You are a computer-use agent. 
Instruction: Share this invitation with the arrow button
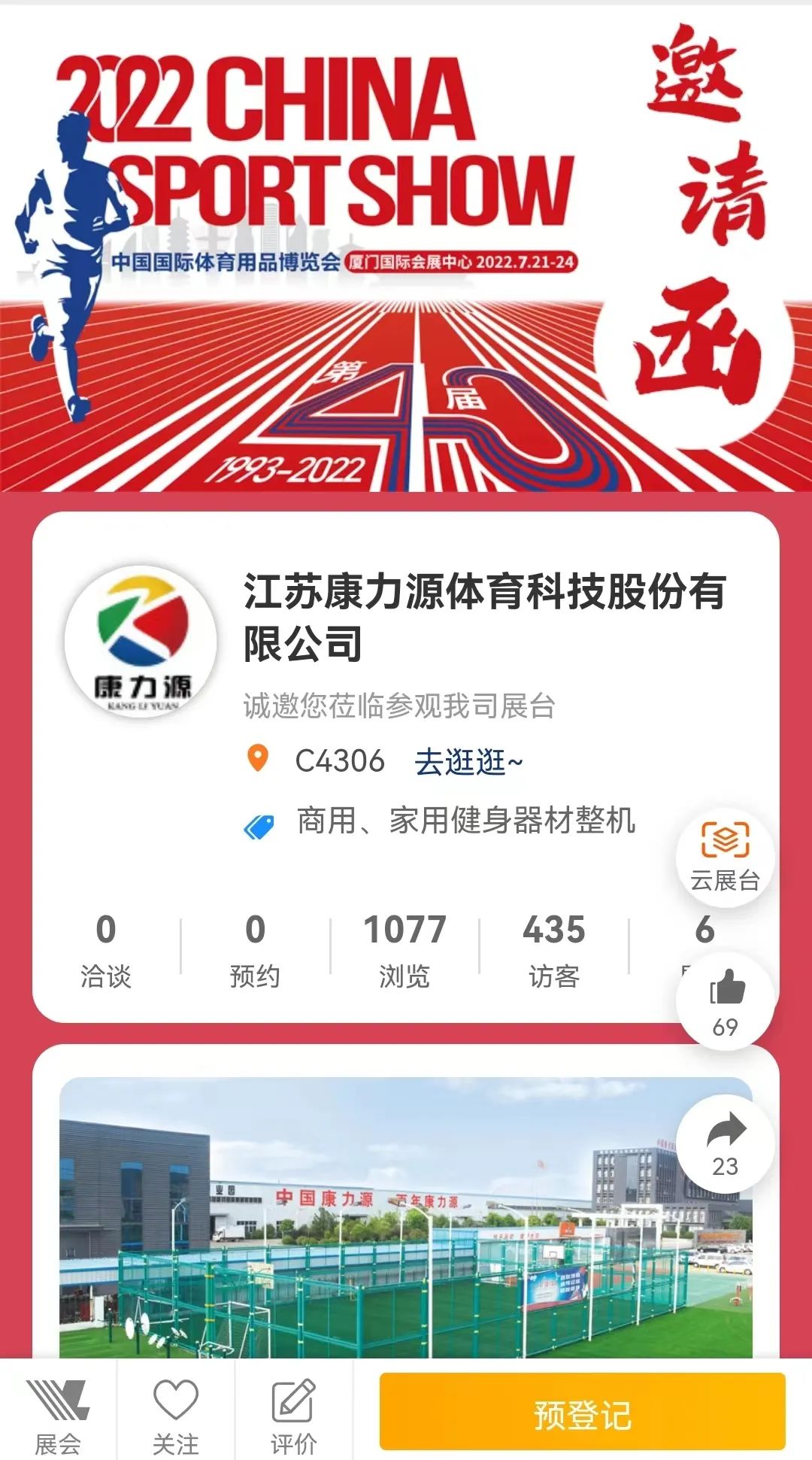pos(725,1143)
